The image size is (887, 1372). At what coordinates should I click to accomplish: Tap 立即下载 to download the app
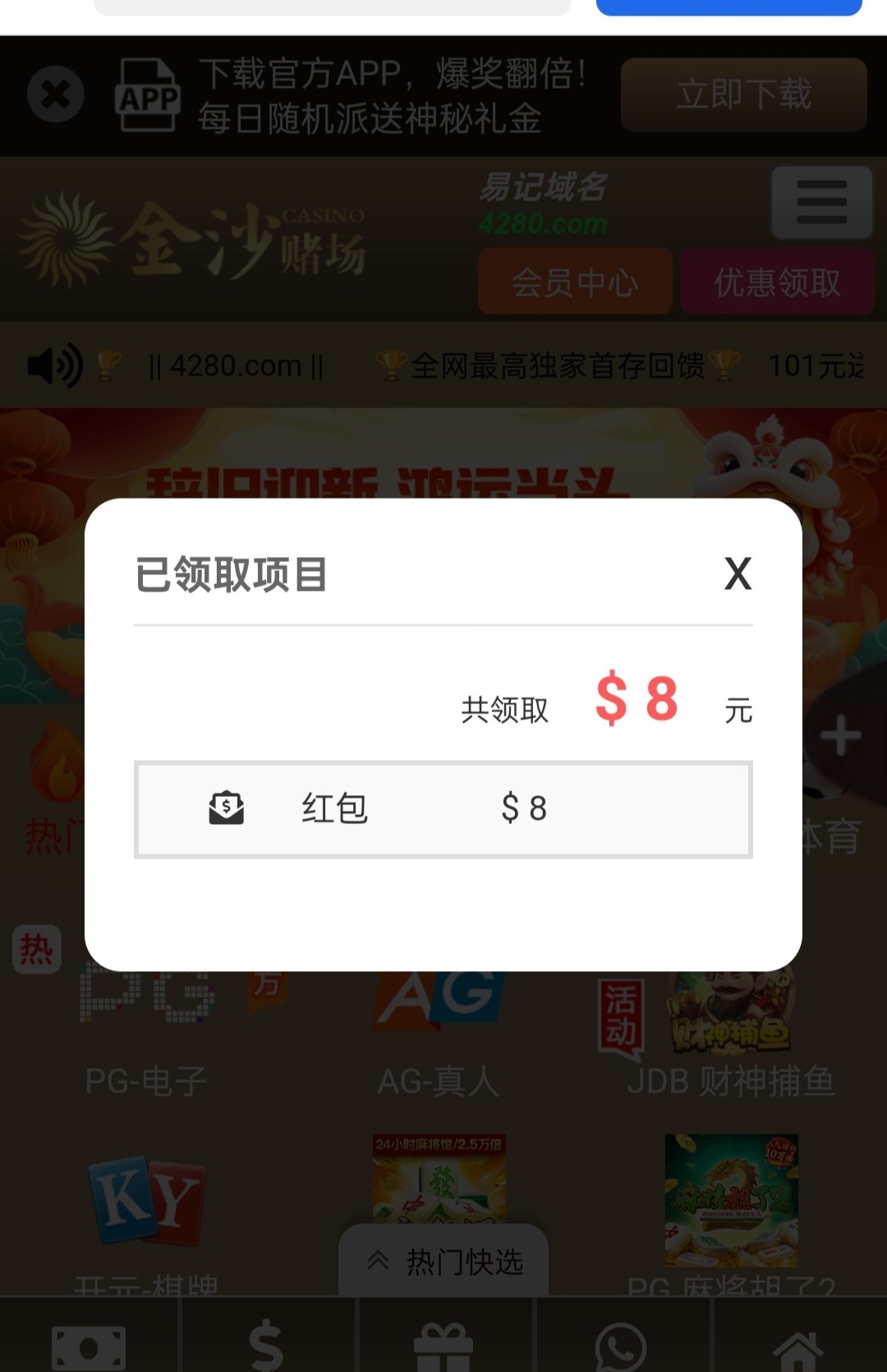(743, 94)
